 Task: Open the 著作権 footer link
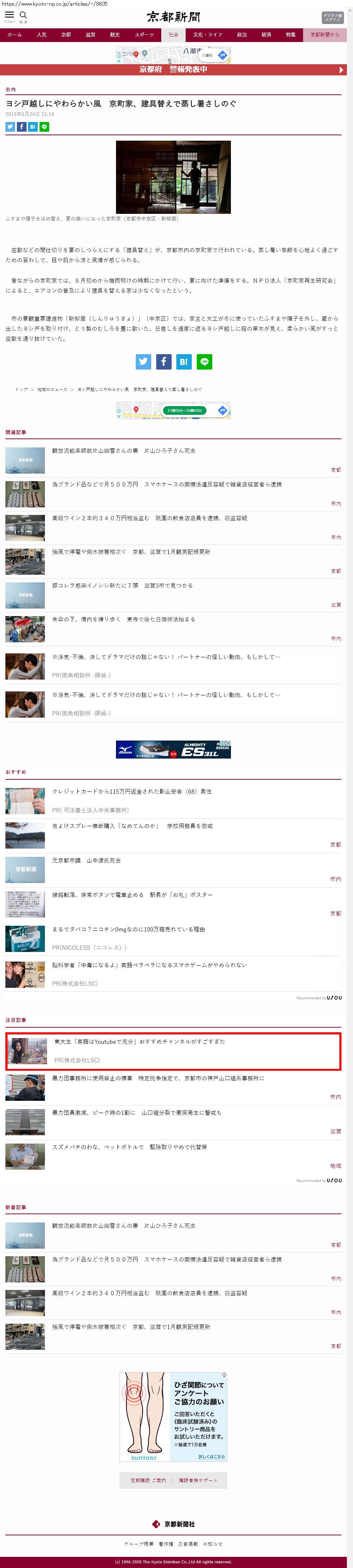tap(166, 1544)
